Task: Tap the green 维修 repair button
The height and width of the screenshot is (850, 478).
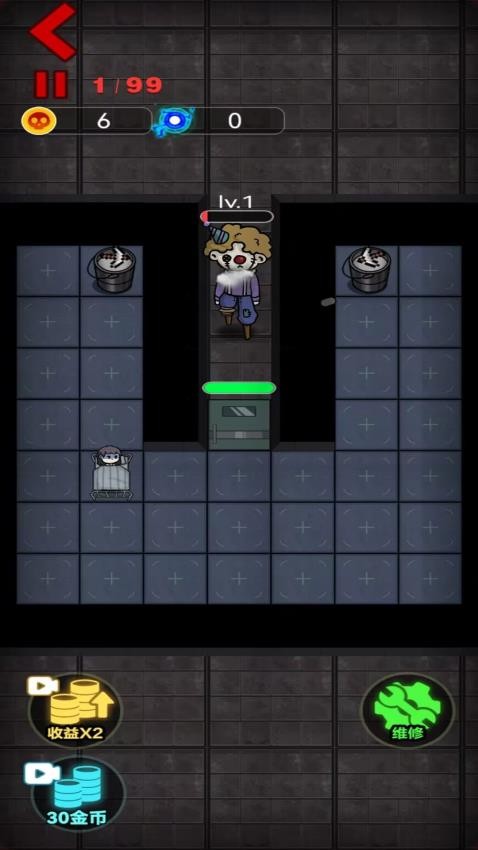Action: (x=408, y=710)
